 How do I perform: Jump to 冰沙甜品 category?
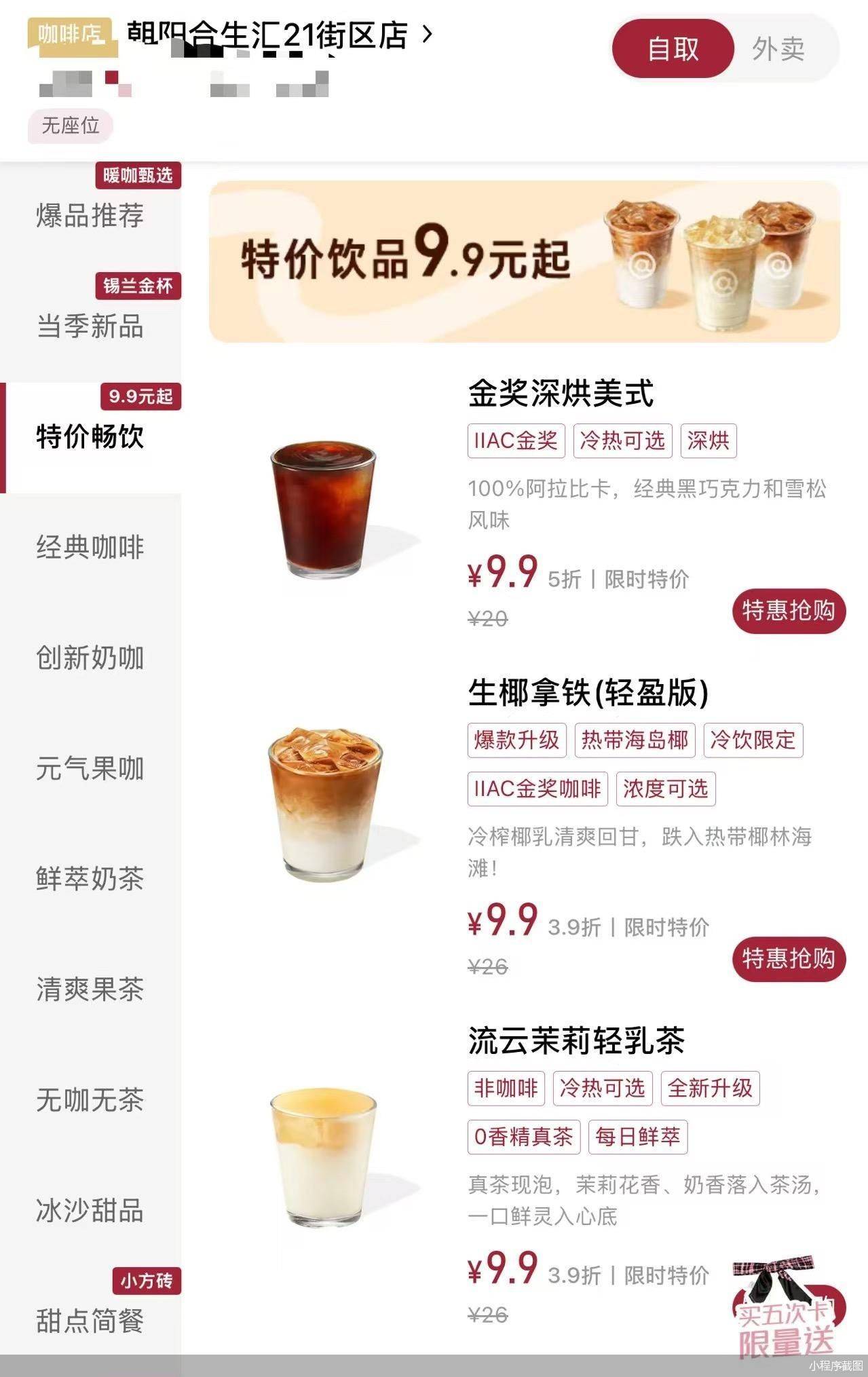point(90,1210)
